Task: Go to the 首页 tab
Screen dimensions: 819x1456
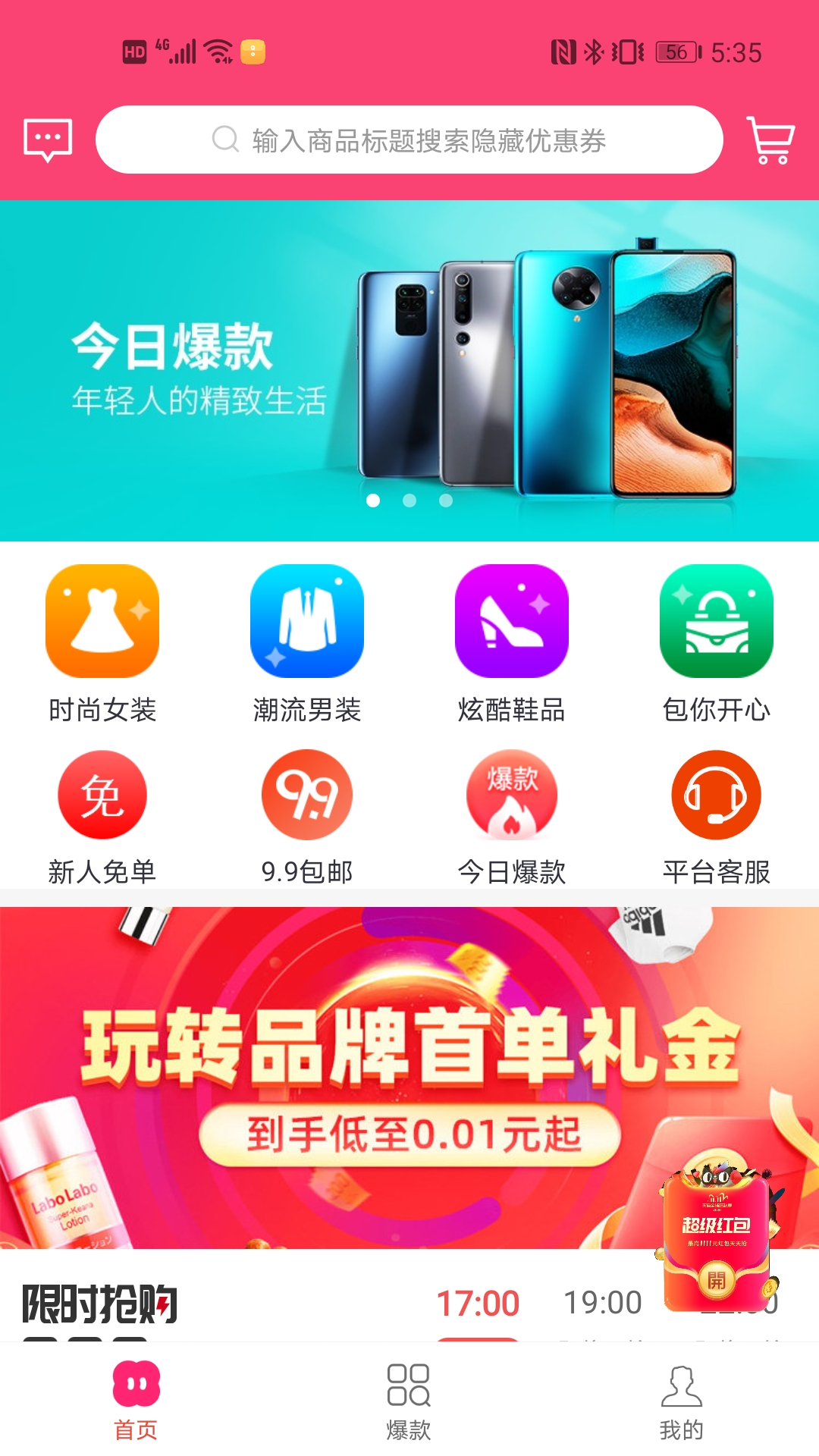Action: pos(136,1402)
